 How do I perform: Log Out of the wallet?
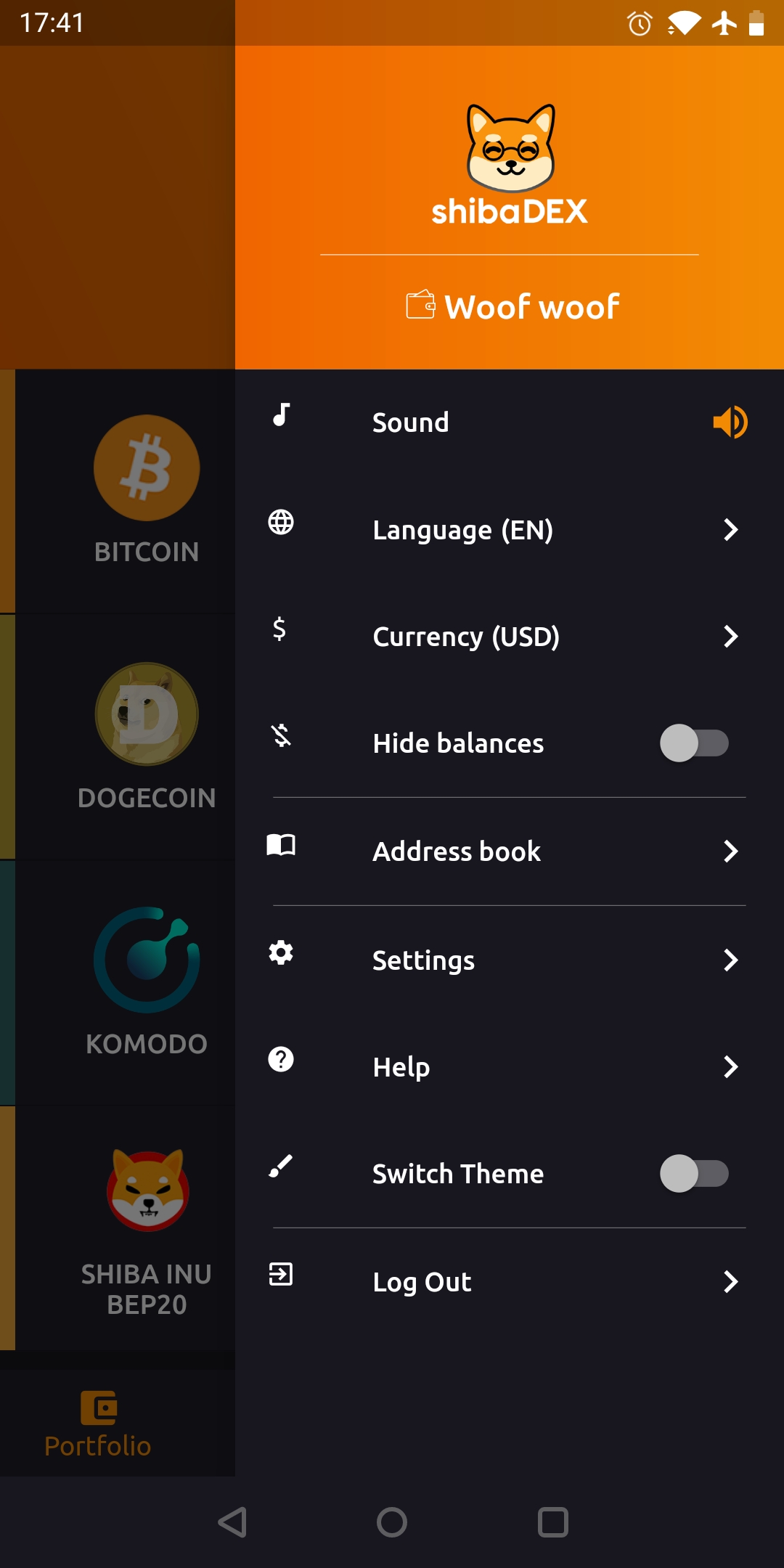pyautogui.click(x=508, y=1281)
